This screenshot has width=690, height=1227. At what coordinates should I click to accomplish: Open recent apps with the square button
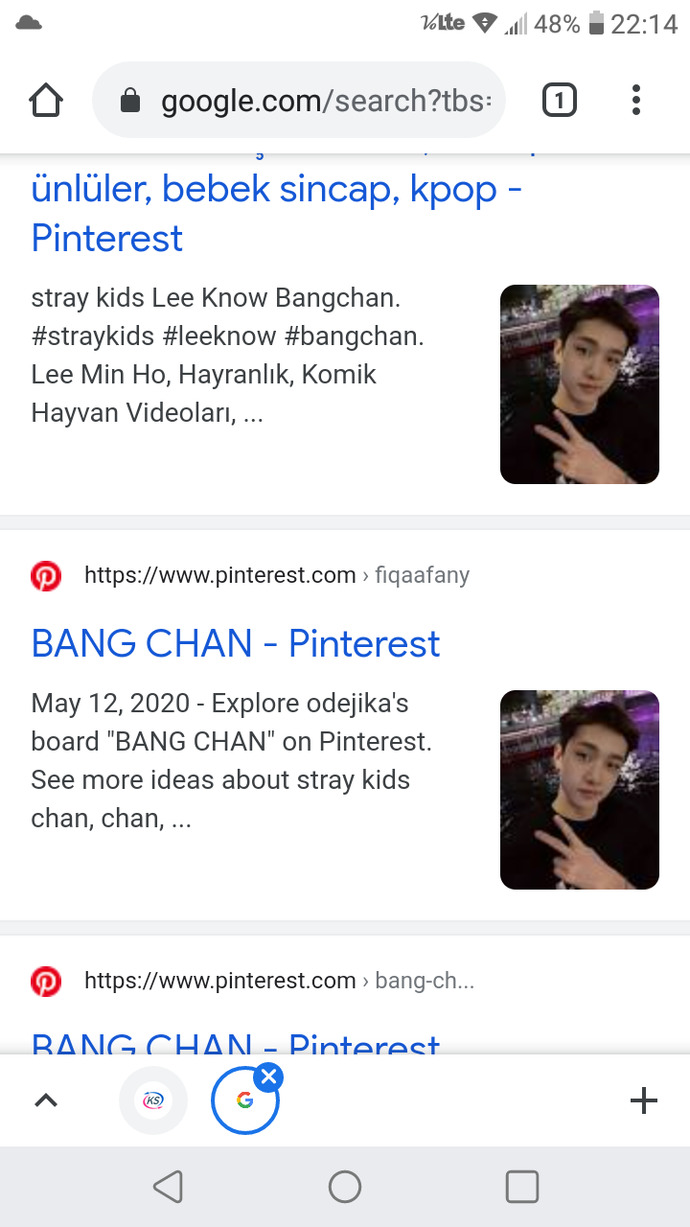pos(522,1187)
